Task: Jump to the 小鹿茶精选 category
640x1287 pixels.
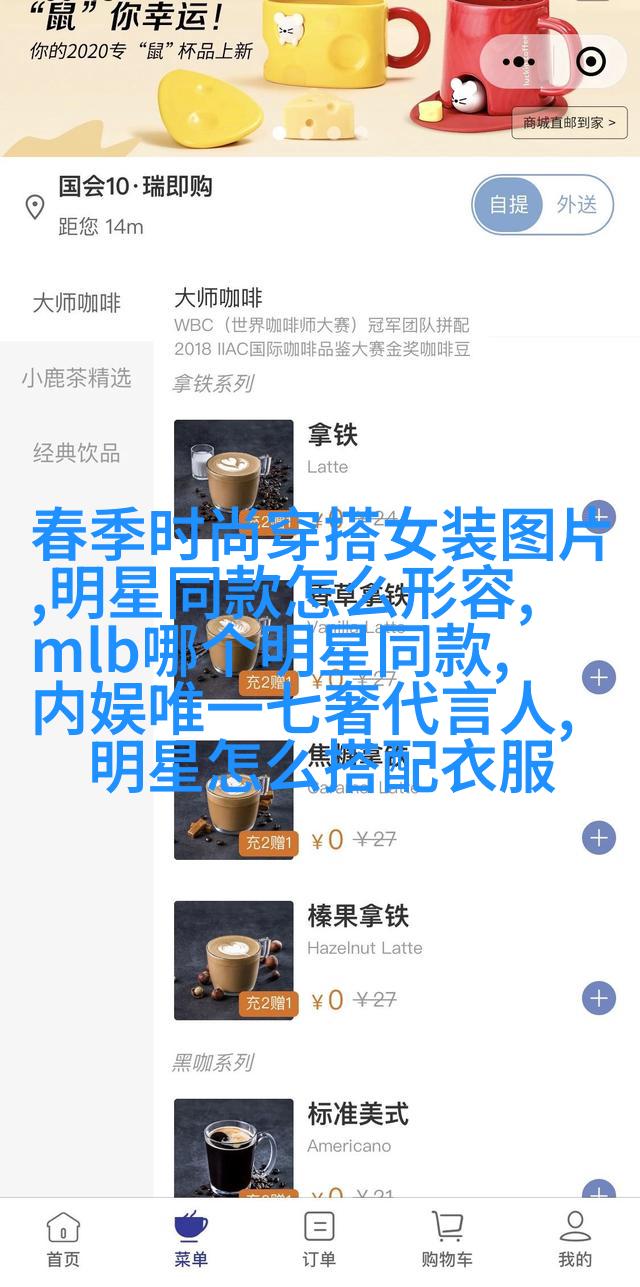Action: coord(76,378)
